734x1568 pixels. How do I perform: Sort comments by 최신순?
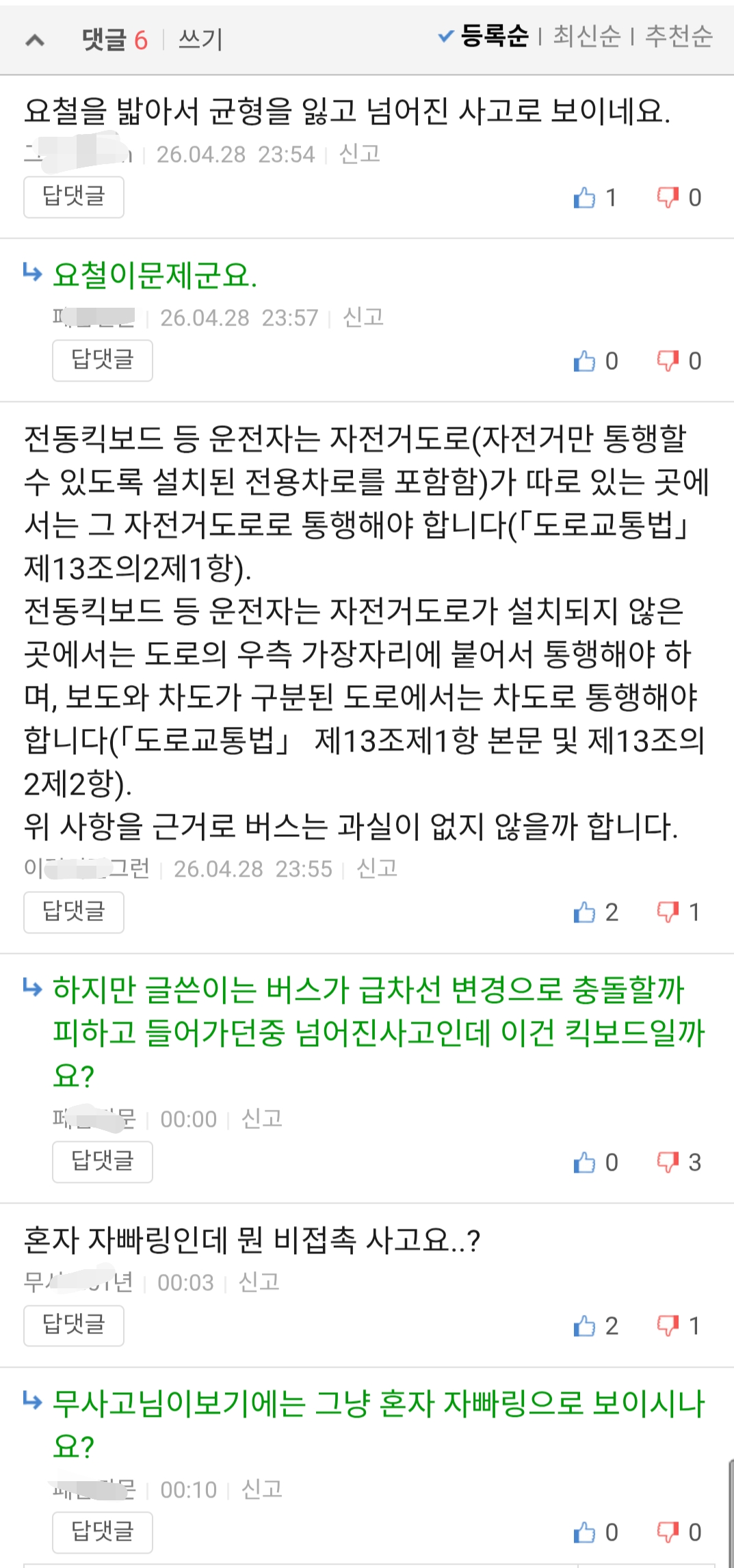coord(586,36)
